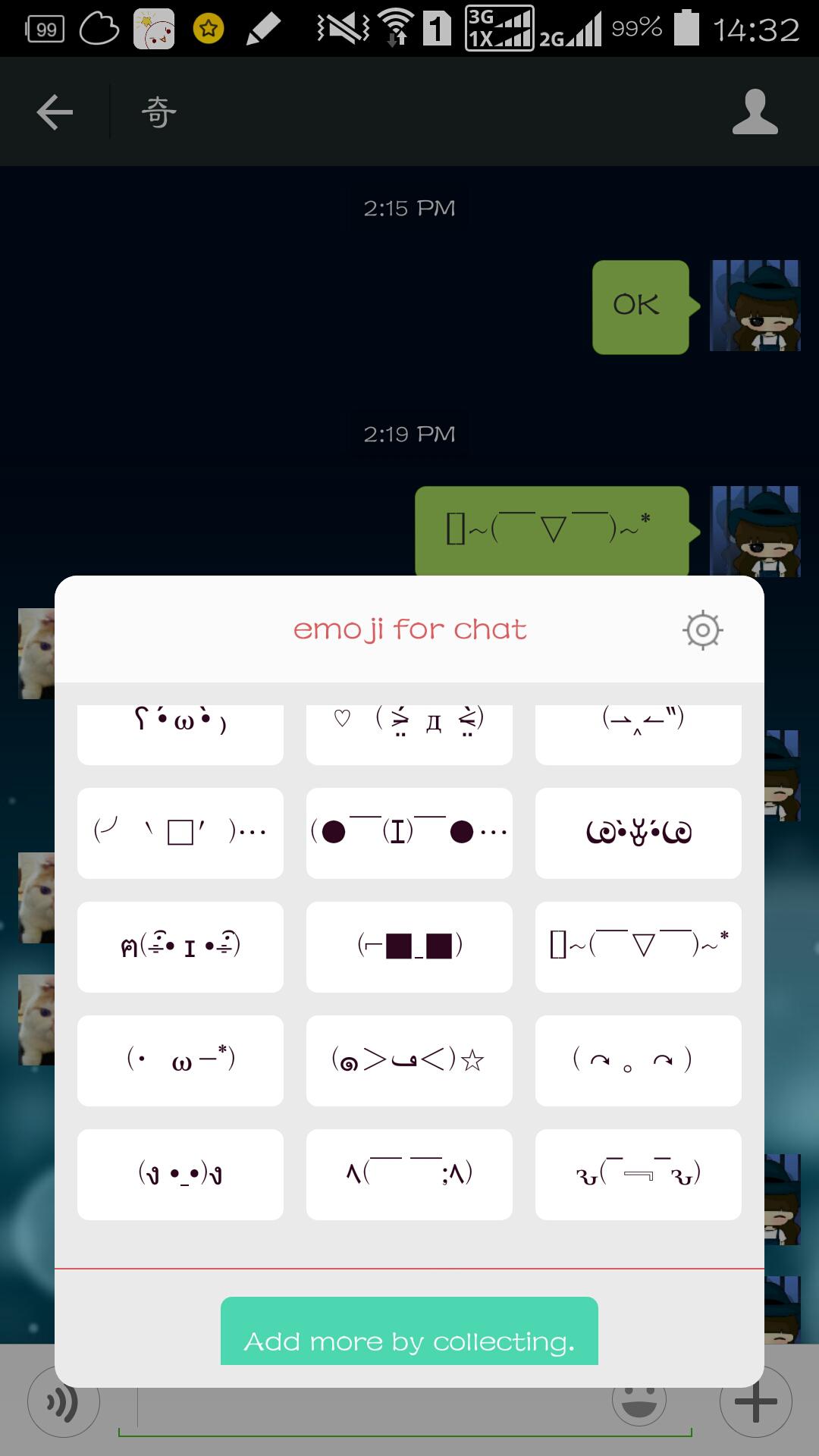Image resolution: width=819 pixels, height=1456 pixels.
Task: Pick the (ง •_•)ง fighting emoticon
Action: click(180, 1174)
